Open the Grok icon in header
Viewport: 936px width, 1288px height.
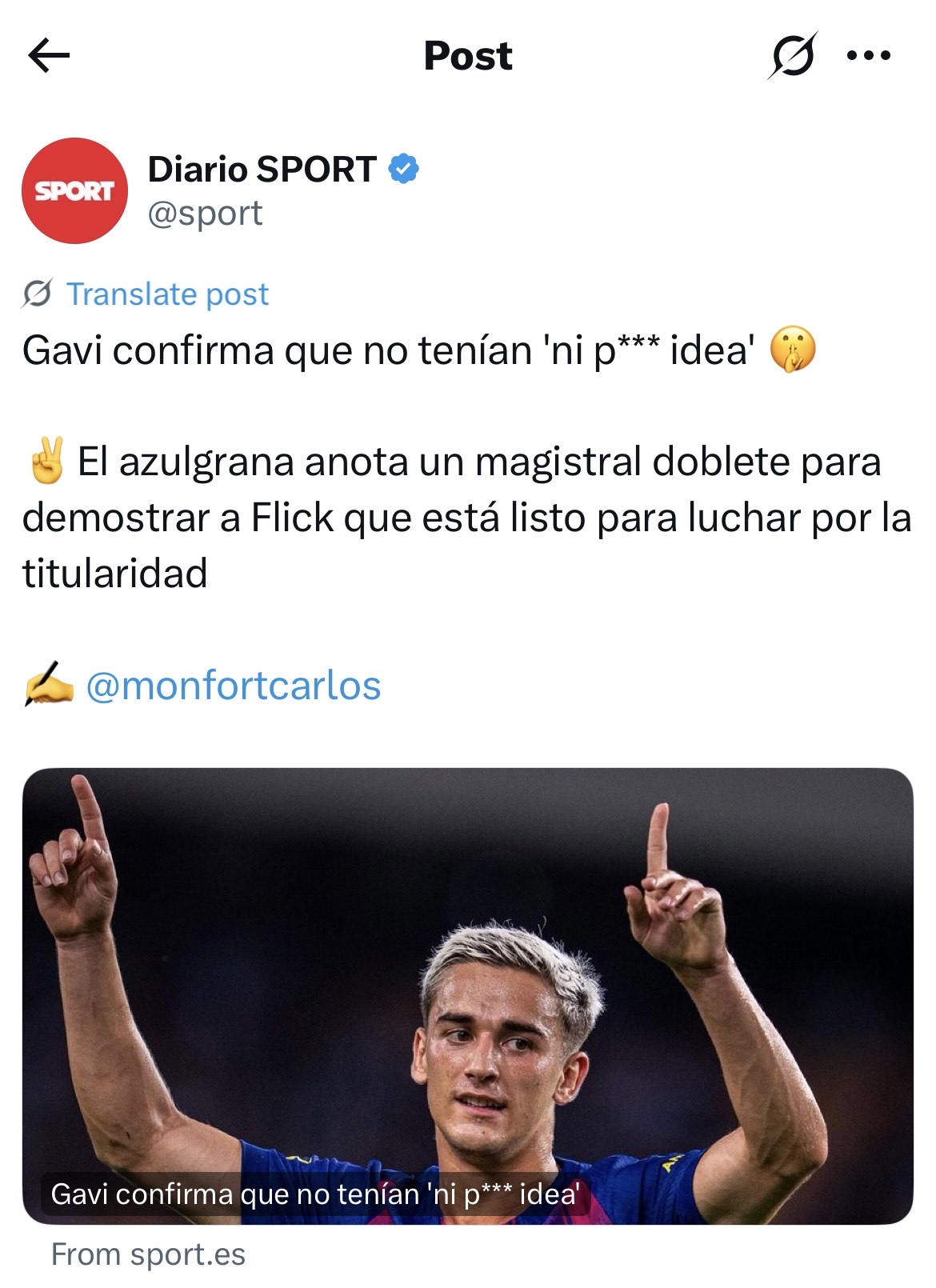tap(792, 55)
